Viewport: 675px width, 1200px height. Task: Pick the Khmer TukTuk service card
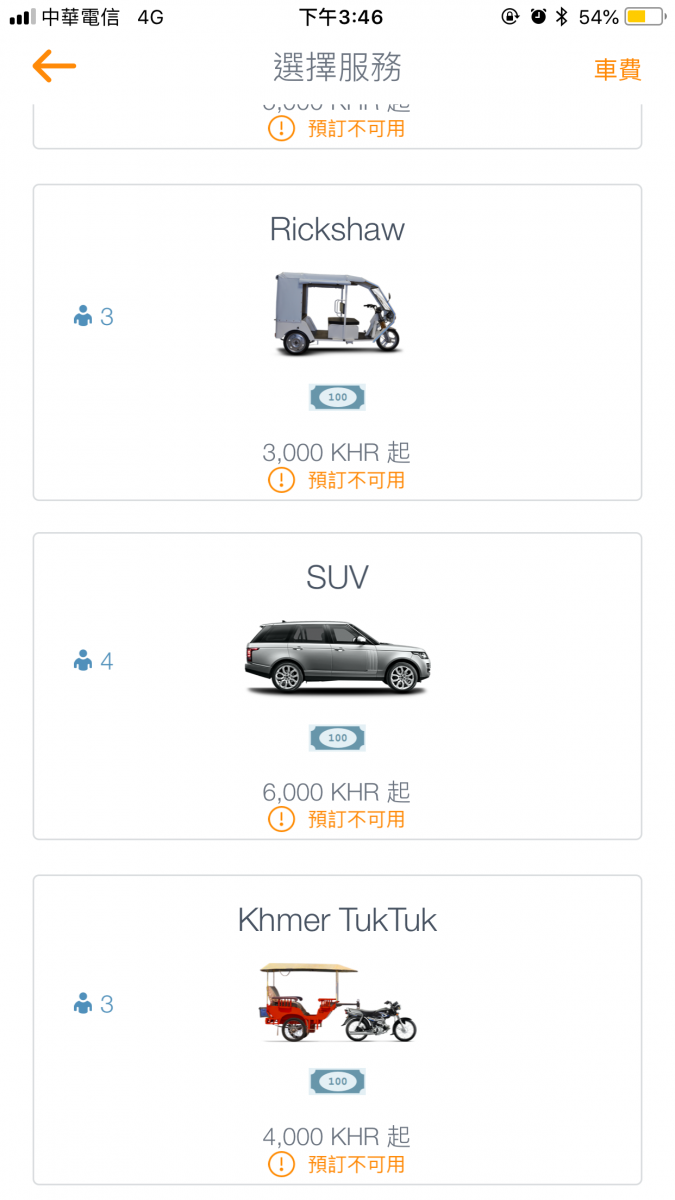337,1030
